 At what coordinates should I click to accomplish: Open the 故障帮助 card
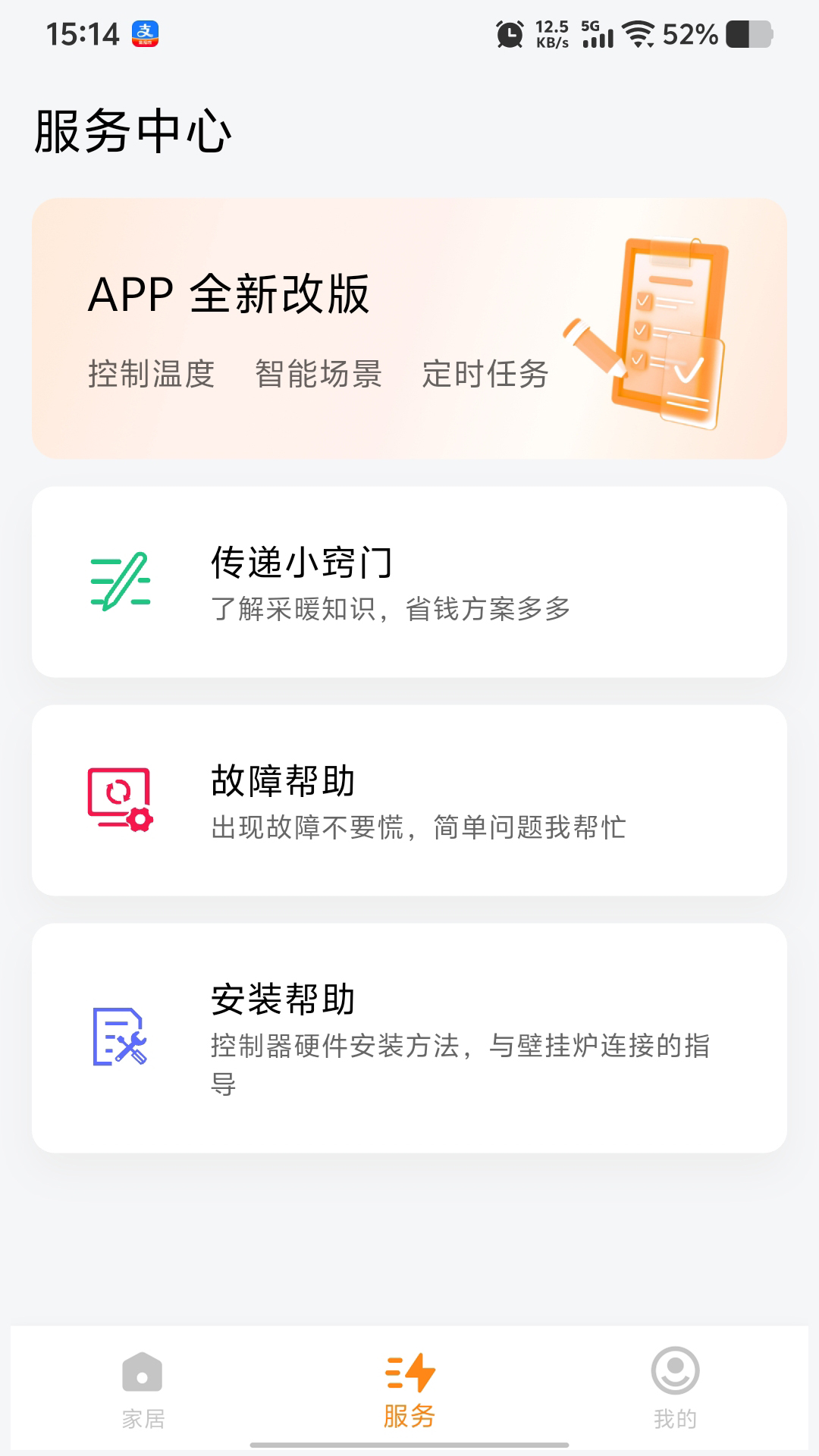pyautogui.click(x=409, y=800)
